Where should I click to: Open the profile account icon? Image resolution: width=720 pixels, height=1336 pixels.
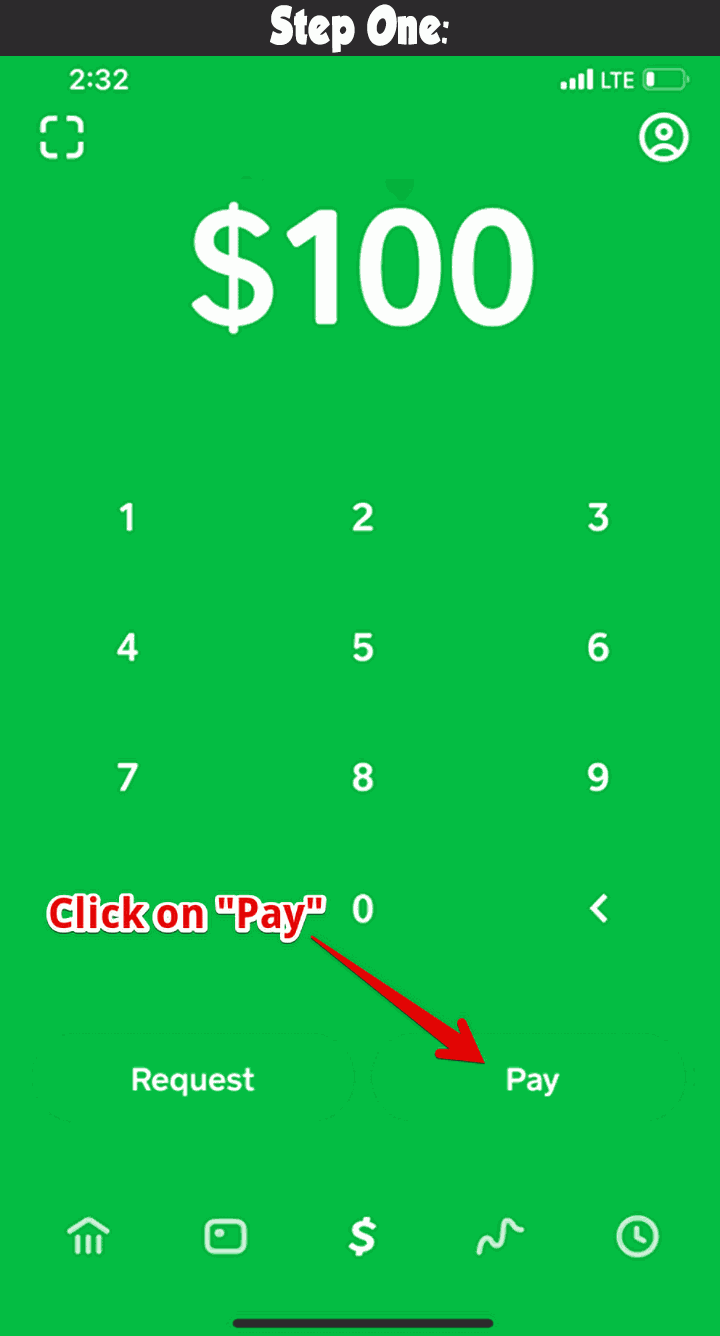click(x=664, y=138)
